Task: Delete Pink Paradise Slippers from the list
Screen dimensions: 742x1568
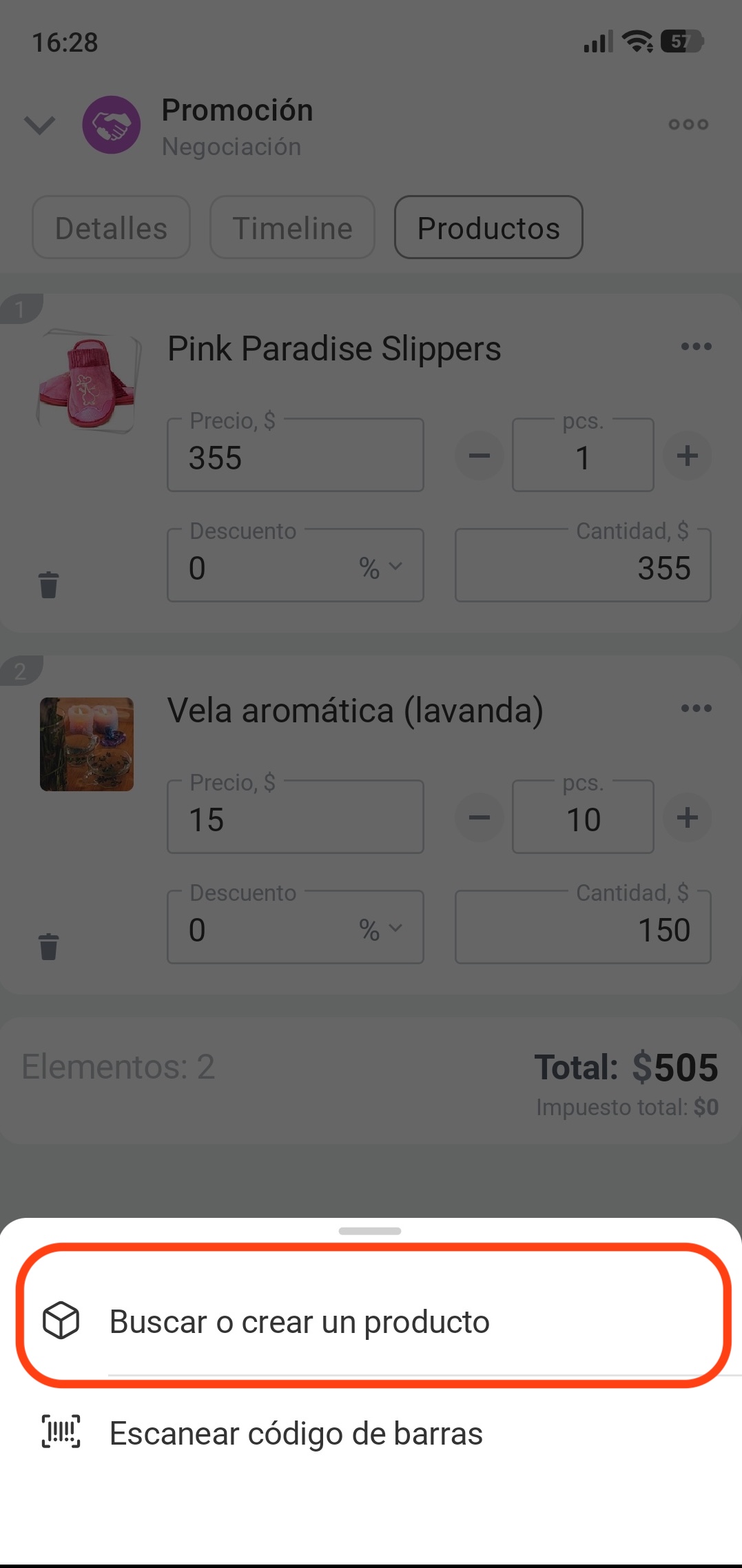Action: 48,585
